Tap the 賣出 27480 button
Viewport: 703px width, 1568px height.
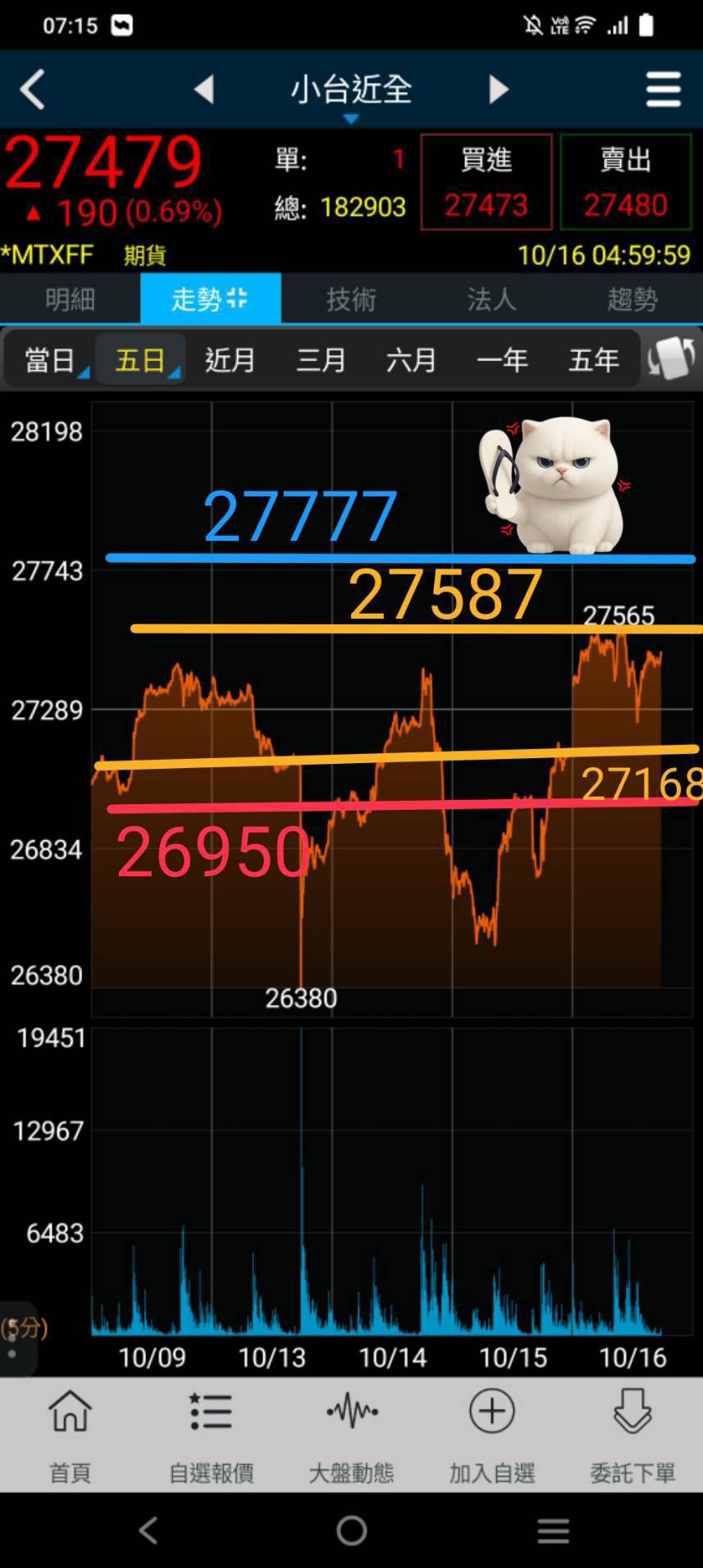626,182
